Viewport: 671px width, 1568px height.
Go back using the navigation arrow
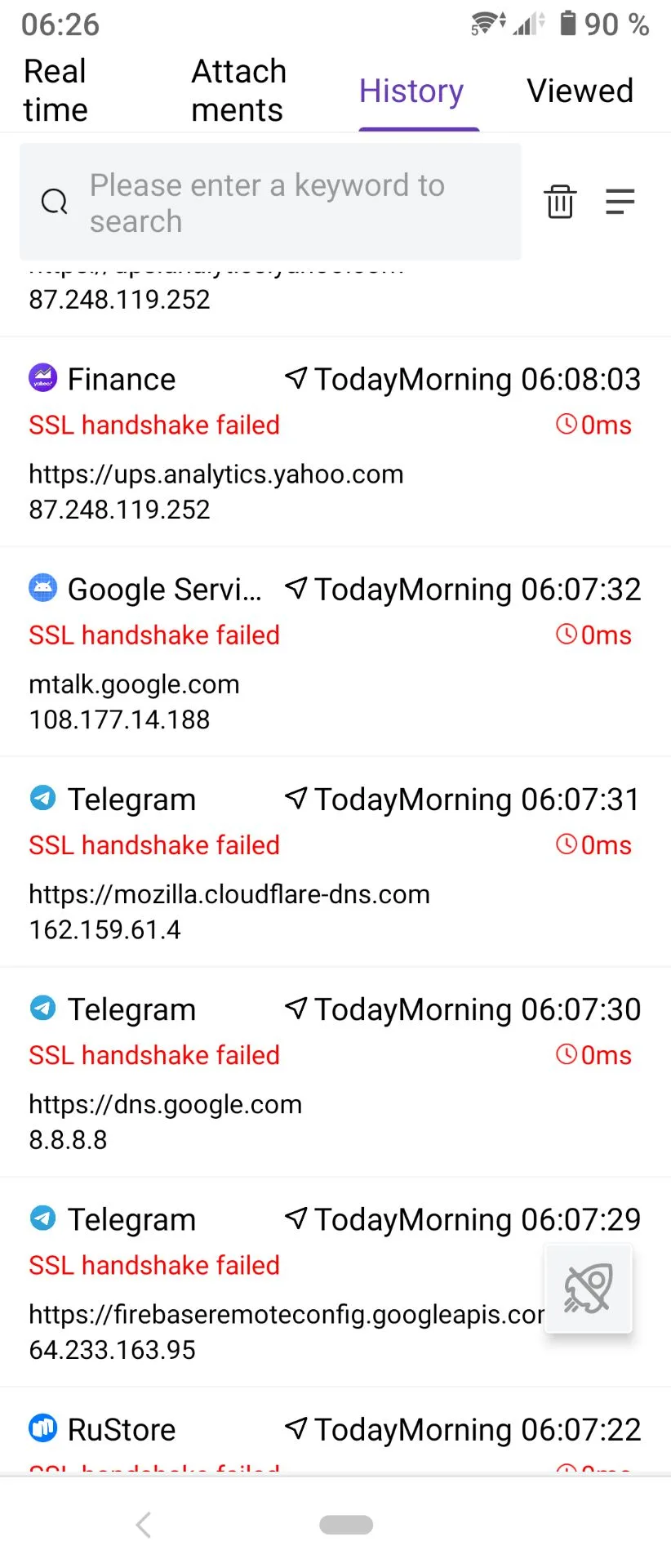coord(144,1524)
